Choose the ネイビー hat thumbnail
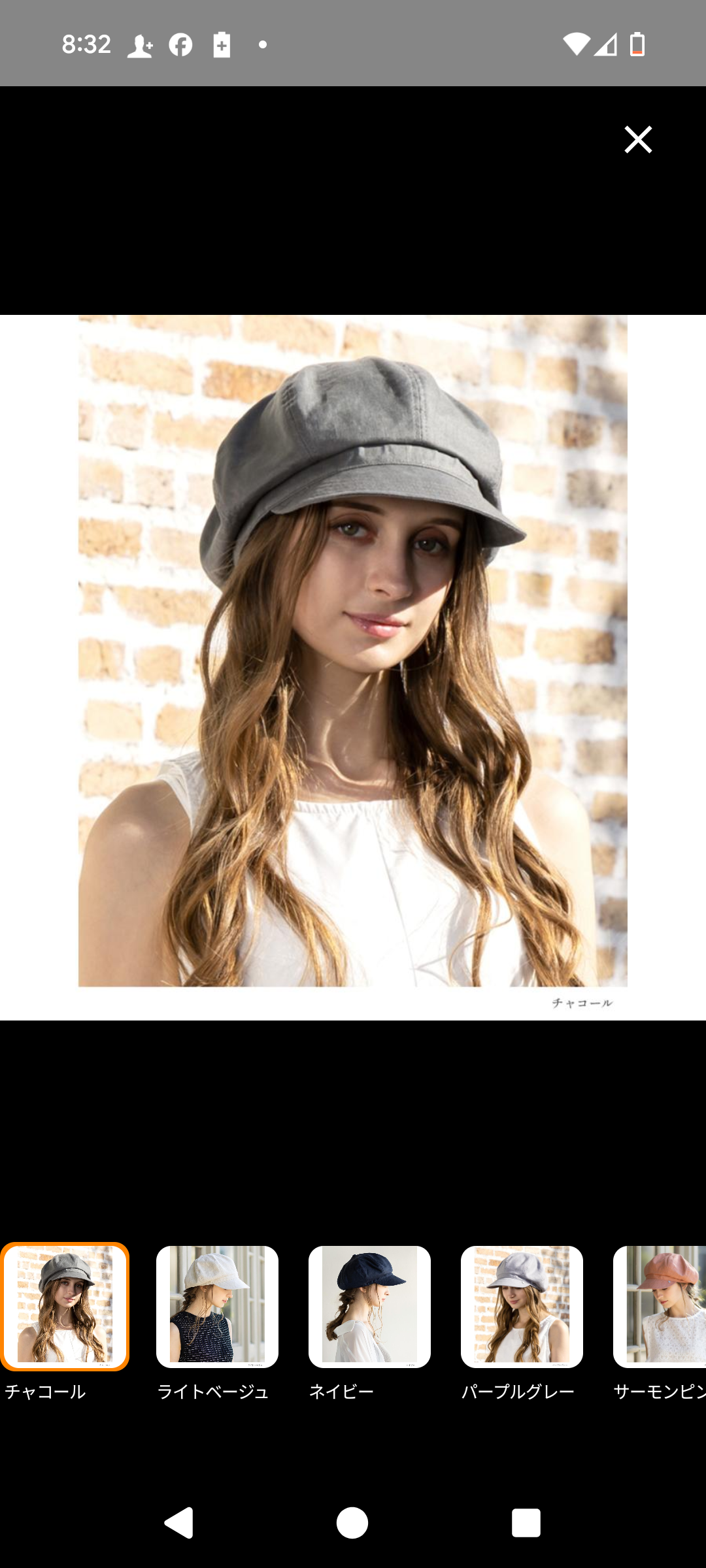 (x=369, y=1307)
